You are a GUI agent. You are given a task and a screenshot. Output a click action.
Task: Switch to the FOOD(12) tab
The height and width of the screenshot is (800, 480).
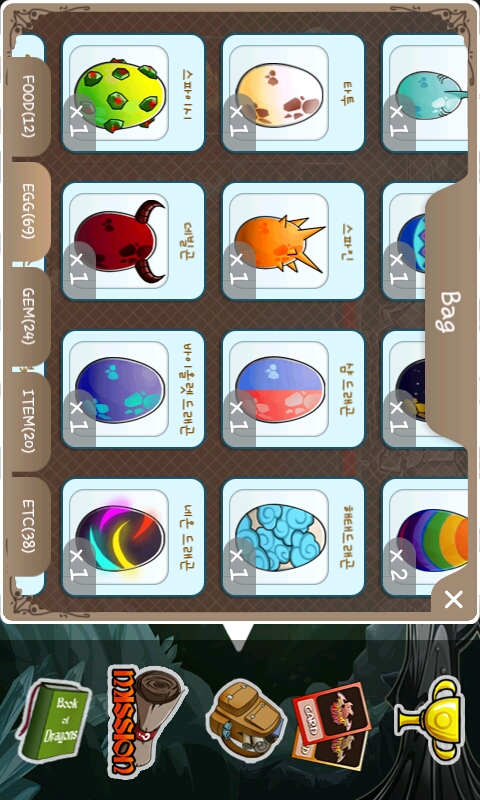(x=30, y=107)
